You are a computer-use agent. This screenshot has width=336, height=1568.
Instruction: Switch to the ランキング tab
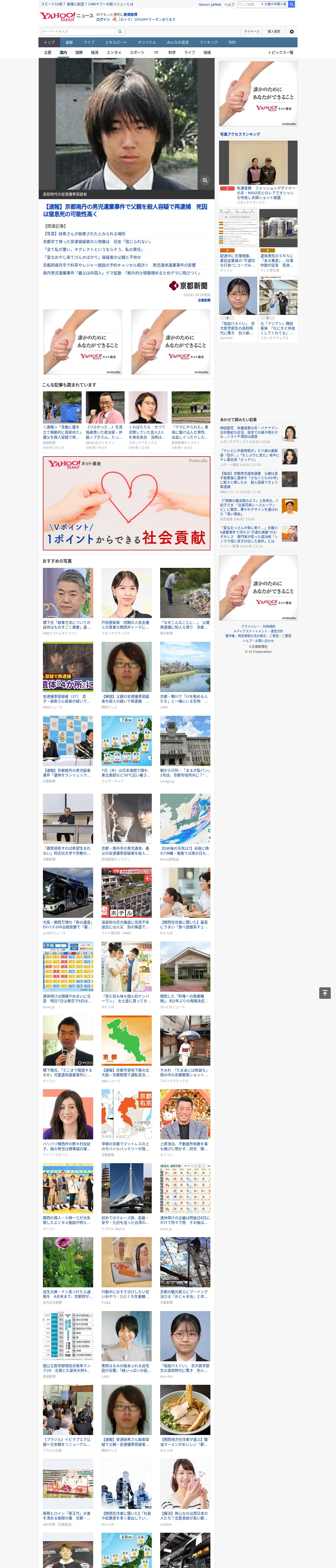pyautogui.click(x=209, y=42)
